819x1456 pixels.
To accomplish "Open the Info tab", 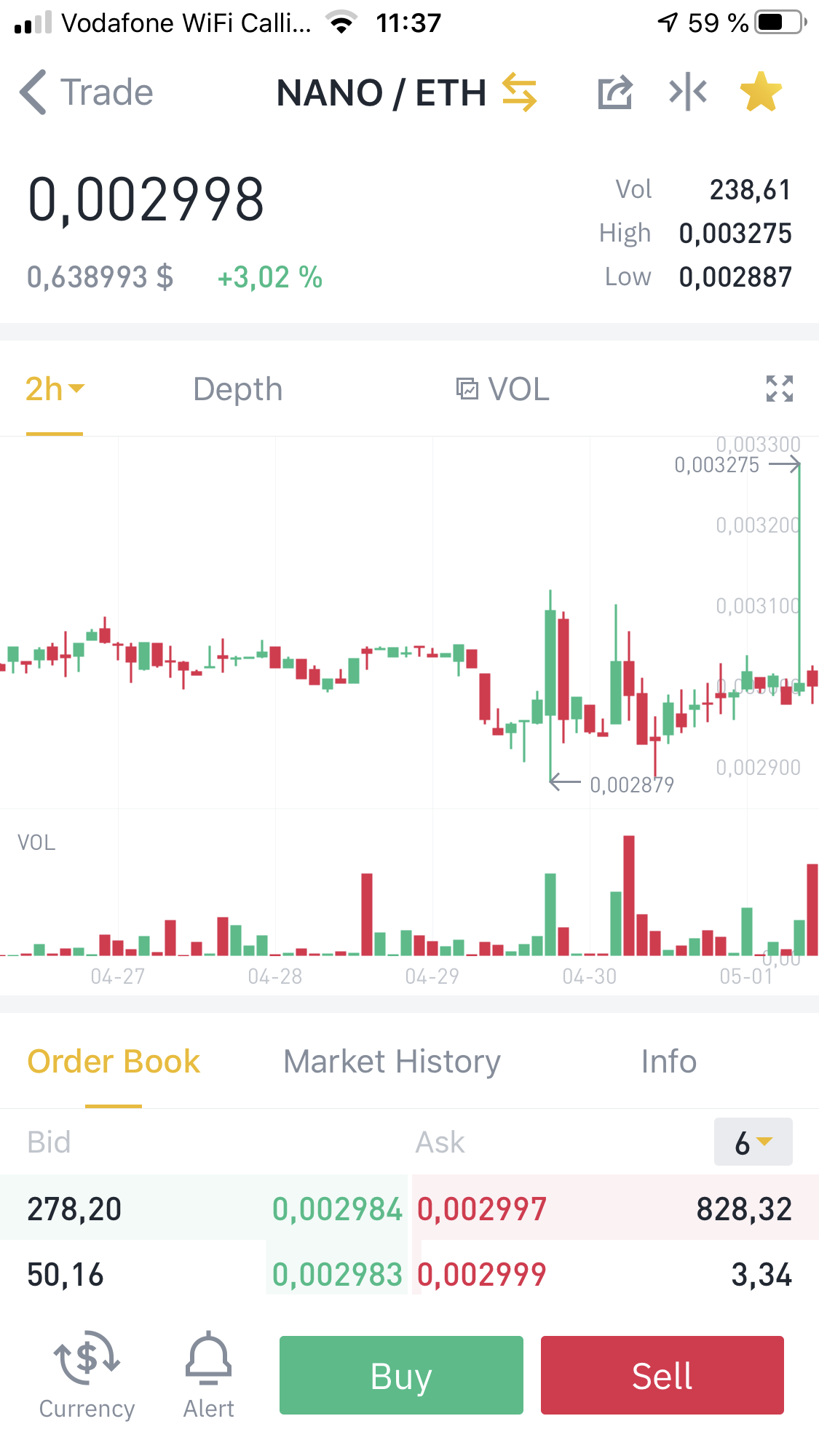I will [669, 1062].
